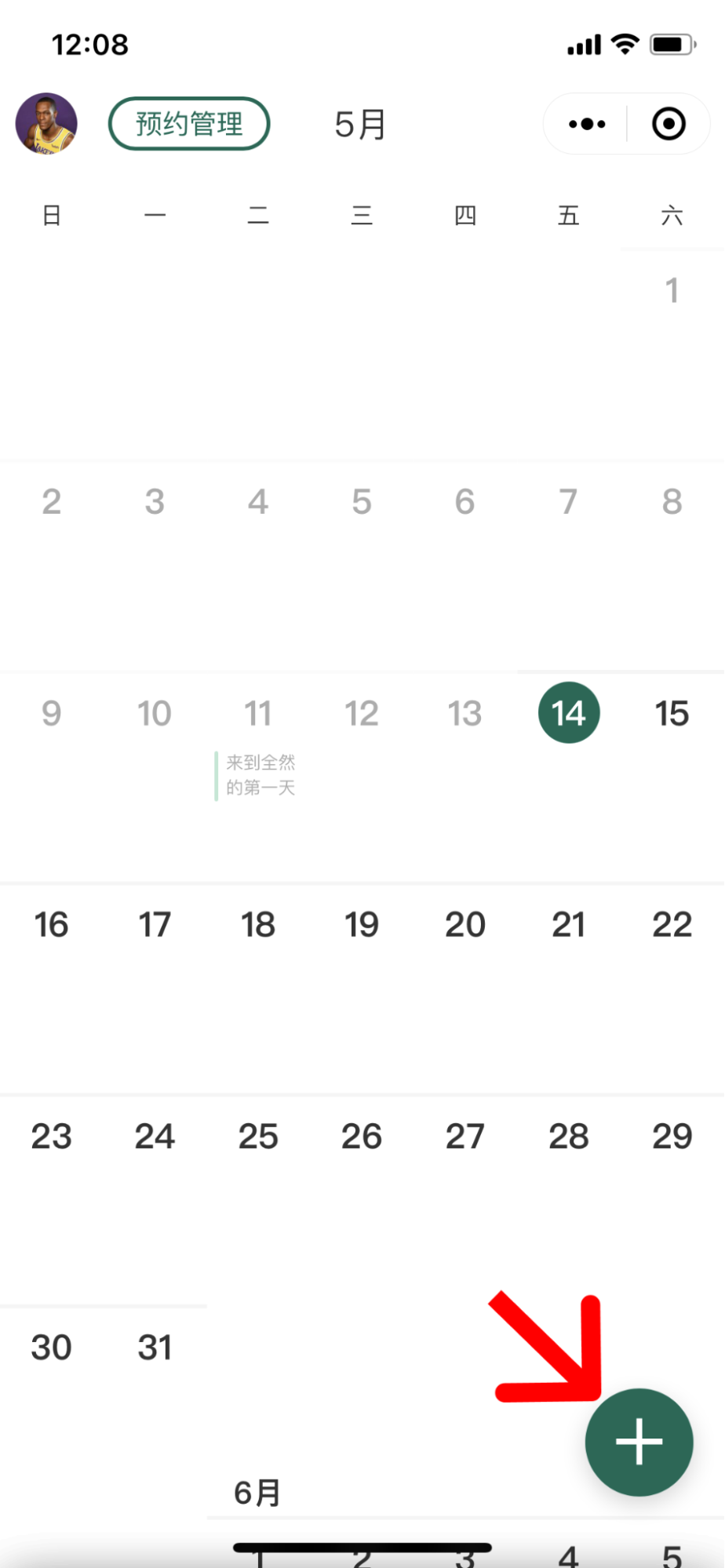Viewport: 725px width, 1568px height.
Task: Select May 15 on the calendar
Action: (672, 713)
